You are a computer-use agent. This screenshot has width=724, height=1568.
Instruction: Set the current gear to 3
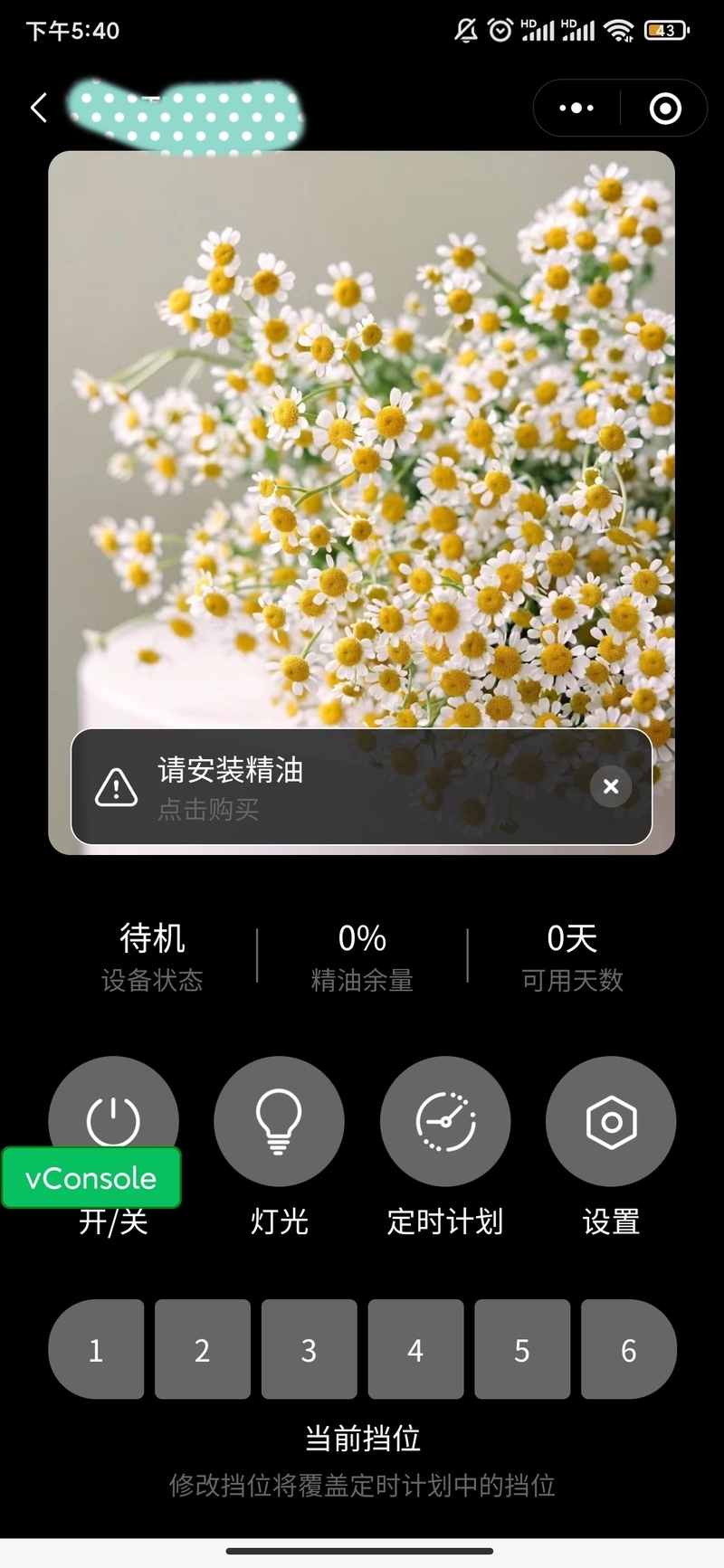point(309,1350)
